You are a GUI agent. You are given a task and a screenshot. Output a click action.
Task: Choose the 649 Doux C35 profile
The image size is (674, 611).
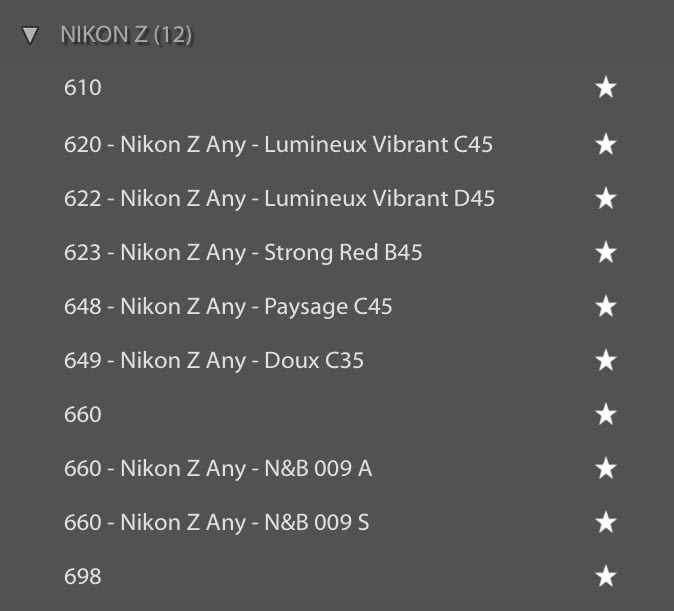(x=214, y=360)
